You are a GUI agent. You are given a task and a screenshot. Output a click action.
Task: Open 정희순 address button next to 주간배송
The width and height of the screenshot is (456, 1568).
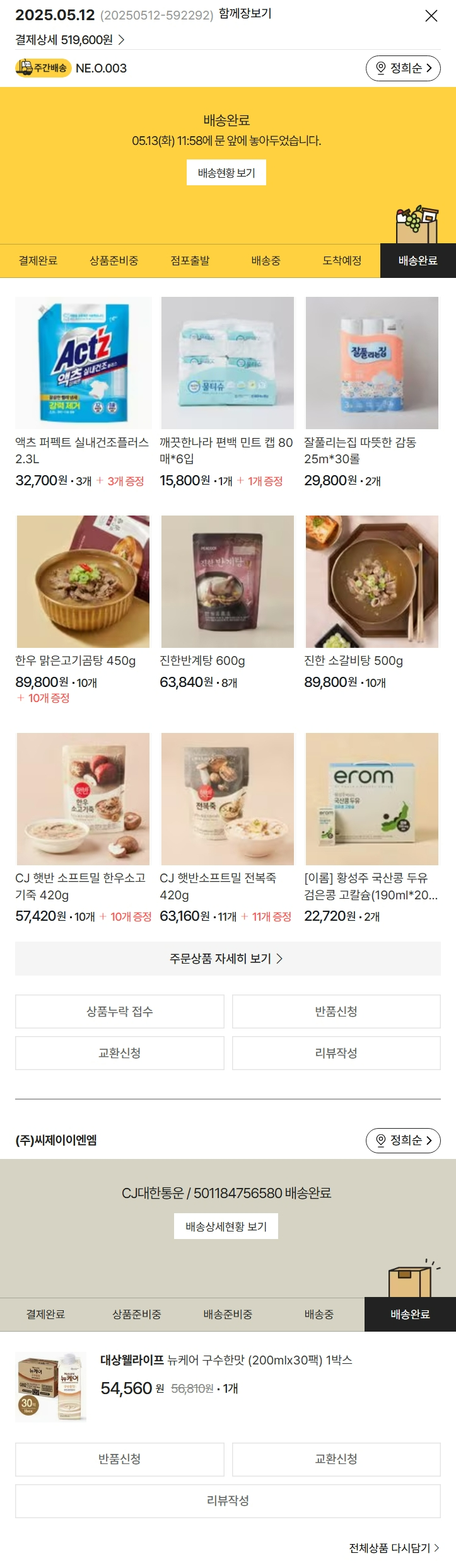403,68
